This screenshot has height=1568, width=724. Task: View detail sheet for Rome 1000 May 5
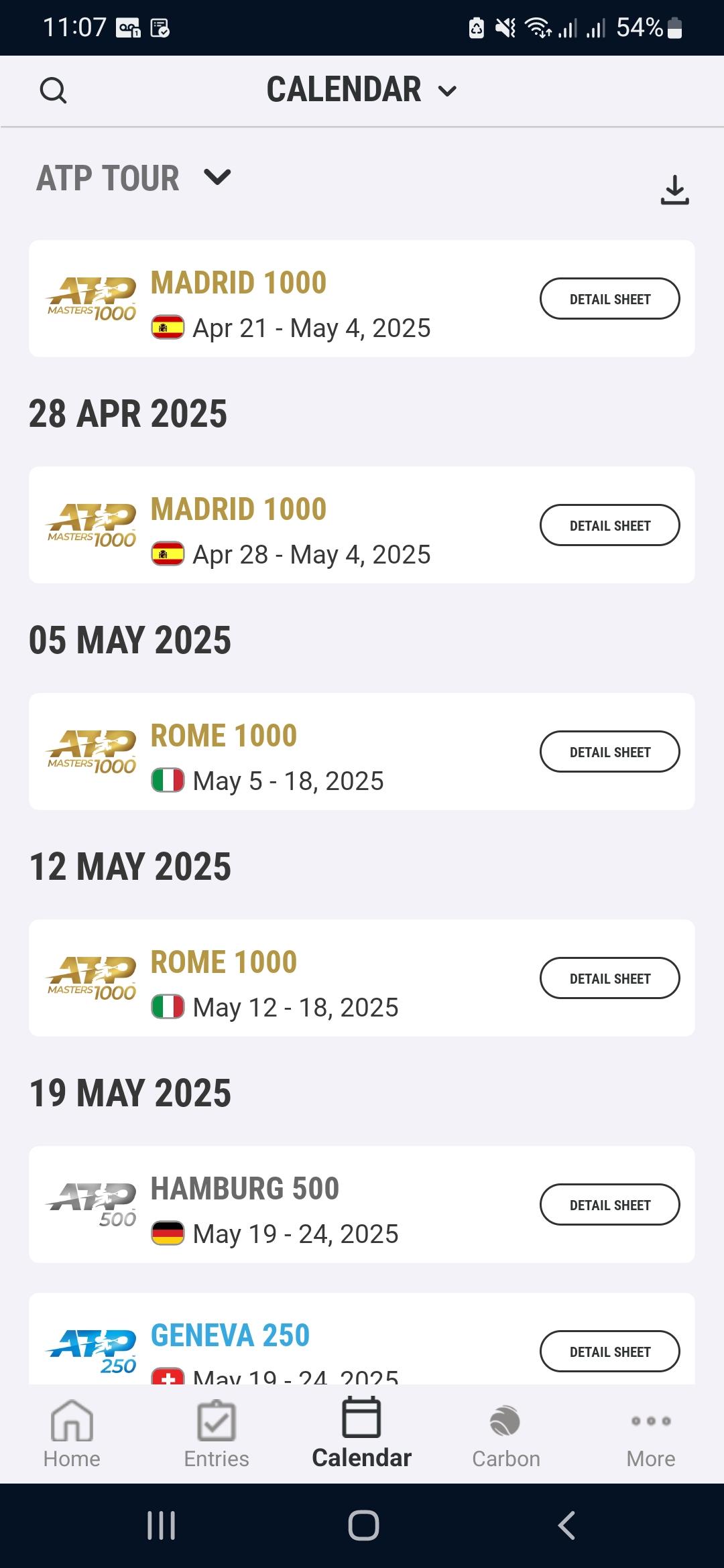coord(609,752)
